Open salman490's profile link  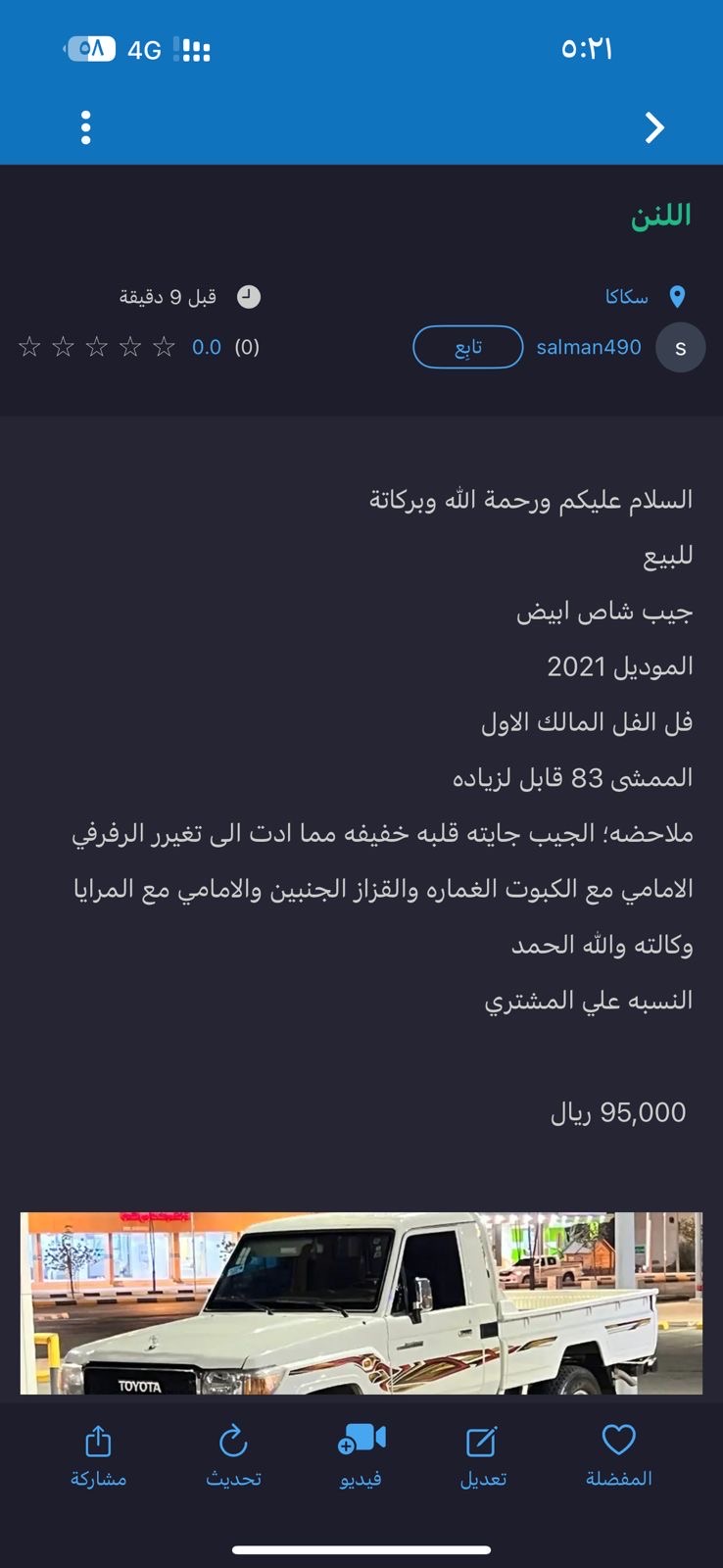click(x=589, y=347)
